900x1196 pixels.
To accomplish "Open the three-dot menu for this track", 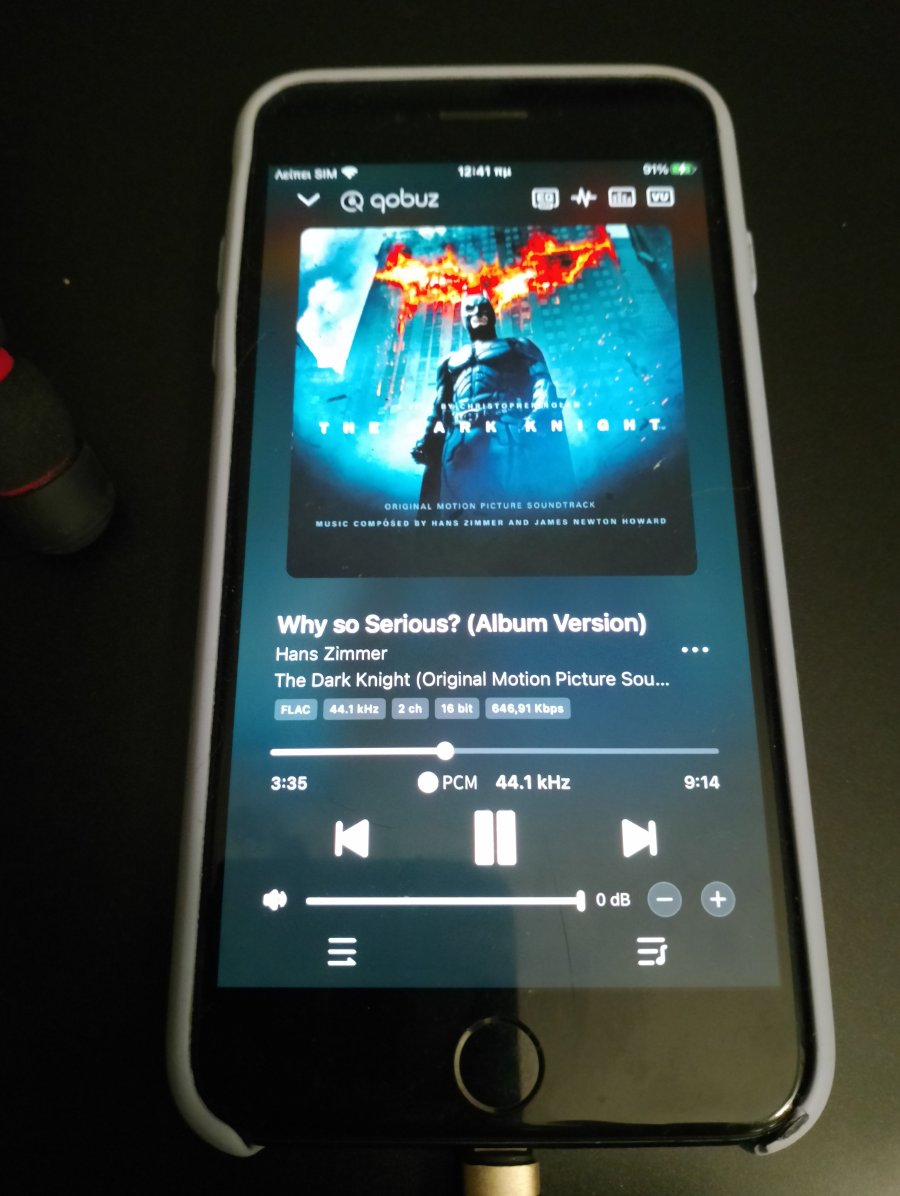I will pos(694,650).
